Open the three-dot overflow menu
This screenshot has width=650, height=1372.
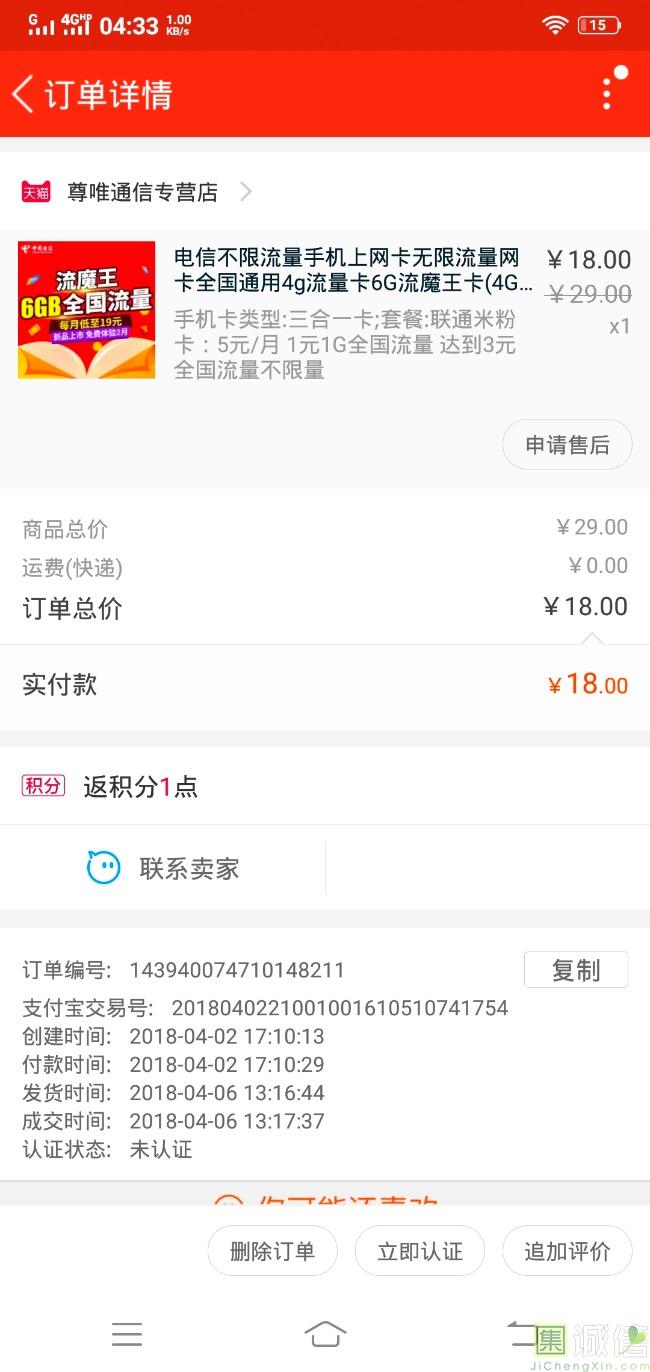tap(608, 92)
